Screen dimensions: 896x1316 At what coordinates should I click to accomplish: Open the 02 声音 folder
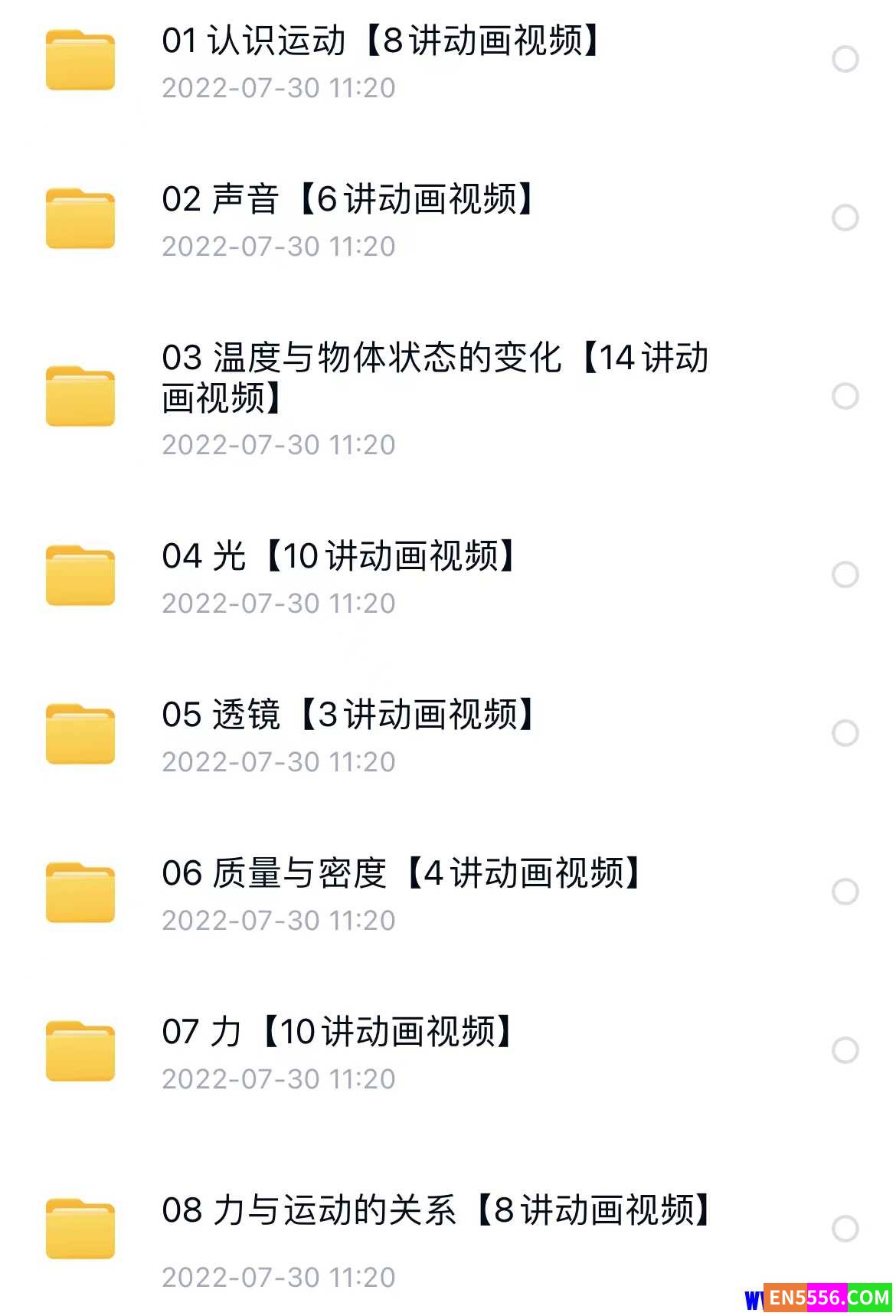coord(347,200)
